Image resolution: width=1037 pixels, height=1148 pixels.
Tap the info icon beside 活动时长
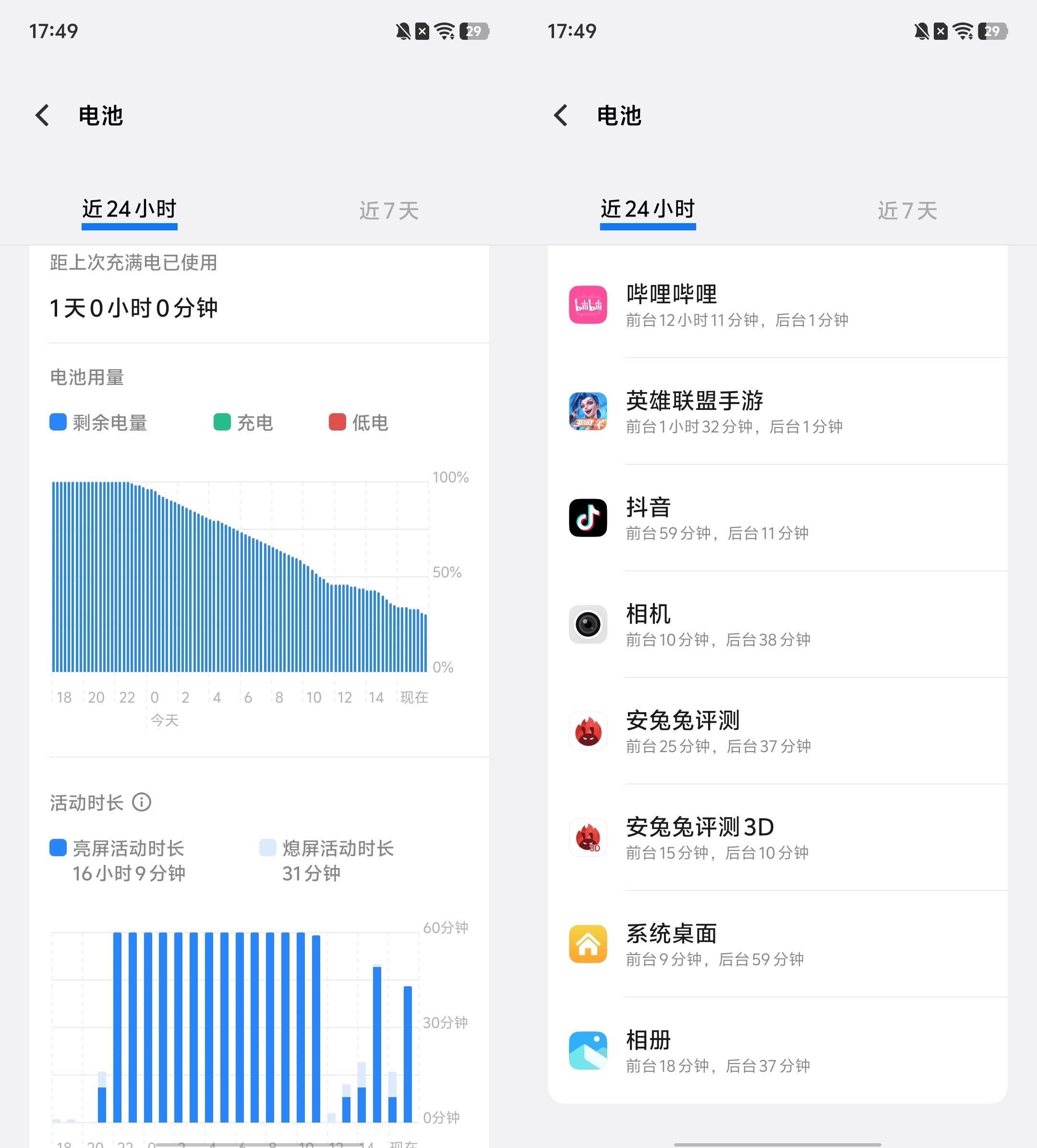(142, 802)
